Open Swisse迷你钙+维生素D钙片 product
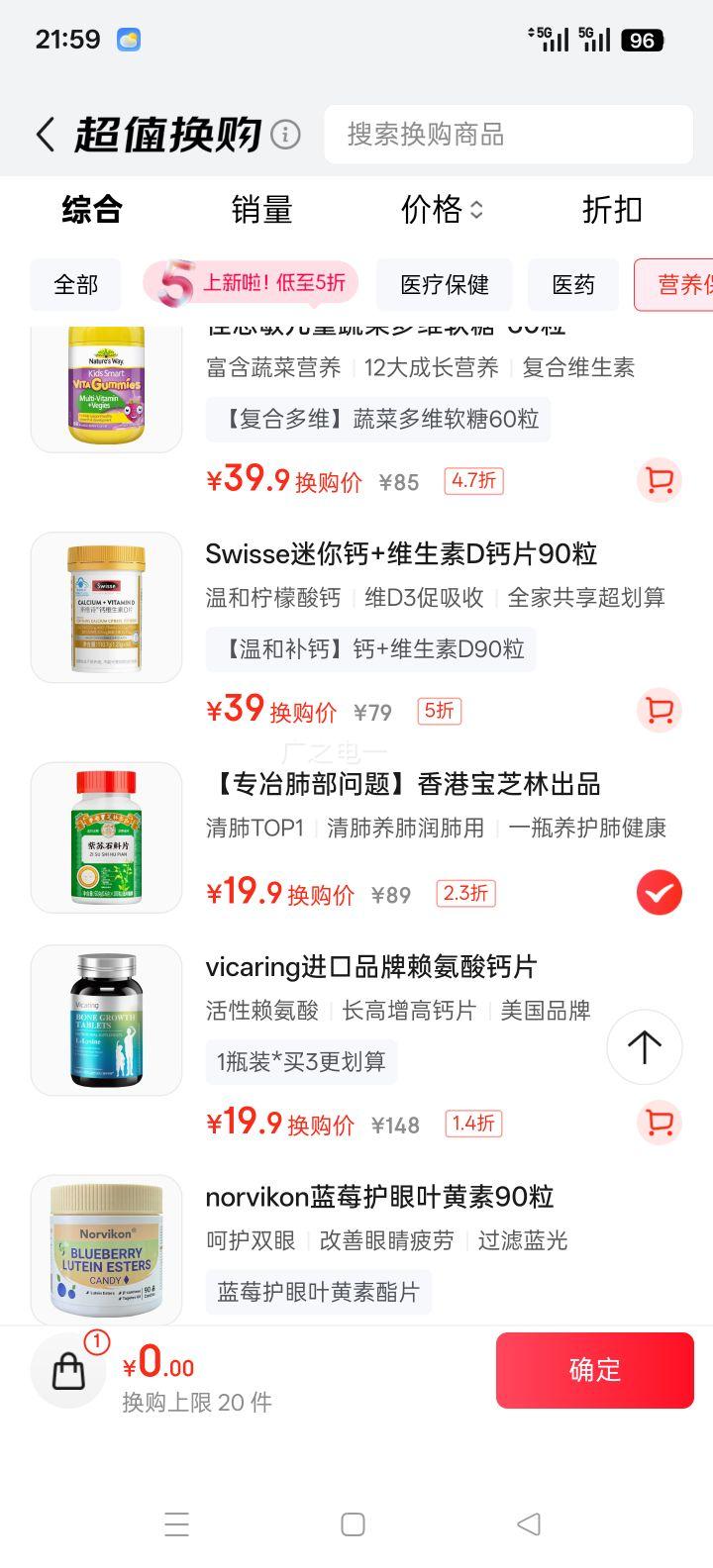 pos(401,554)
